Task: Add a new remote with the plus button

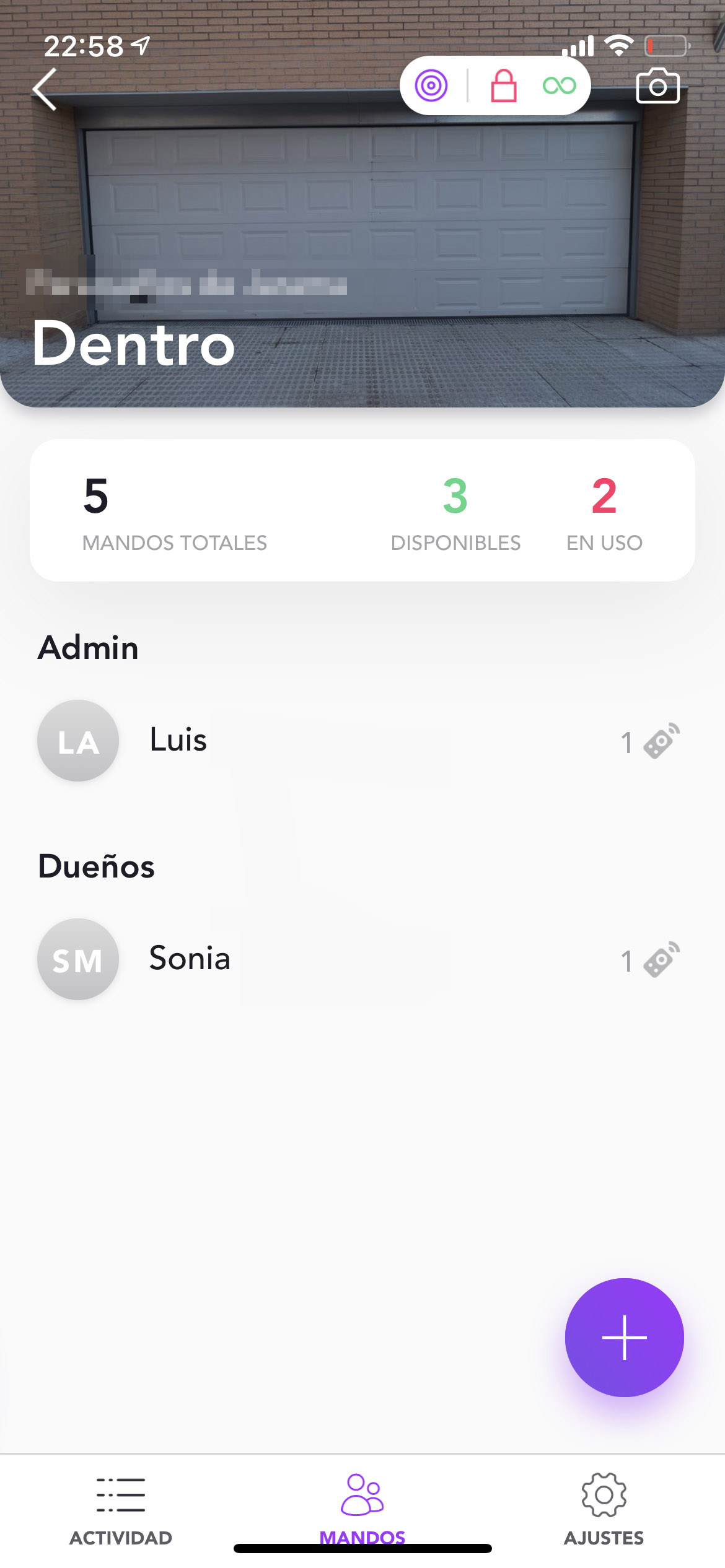Action: point(624,1338)
